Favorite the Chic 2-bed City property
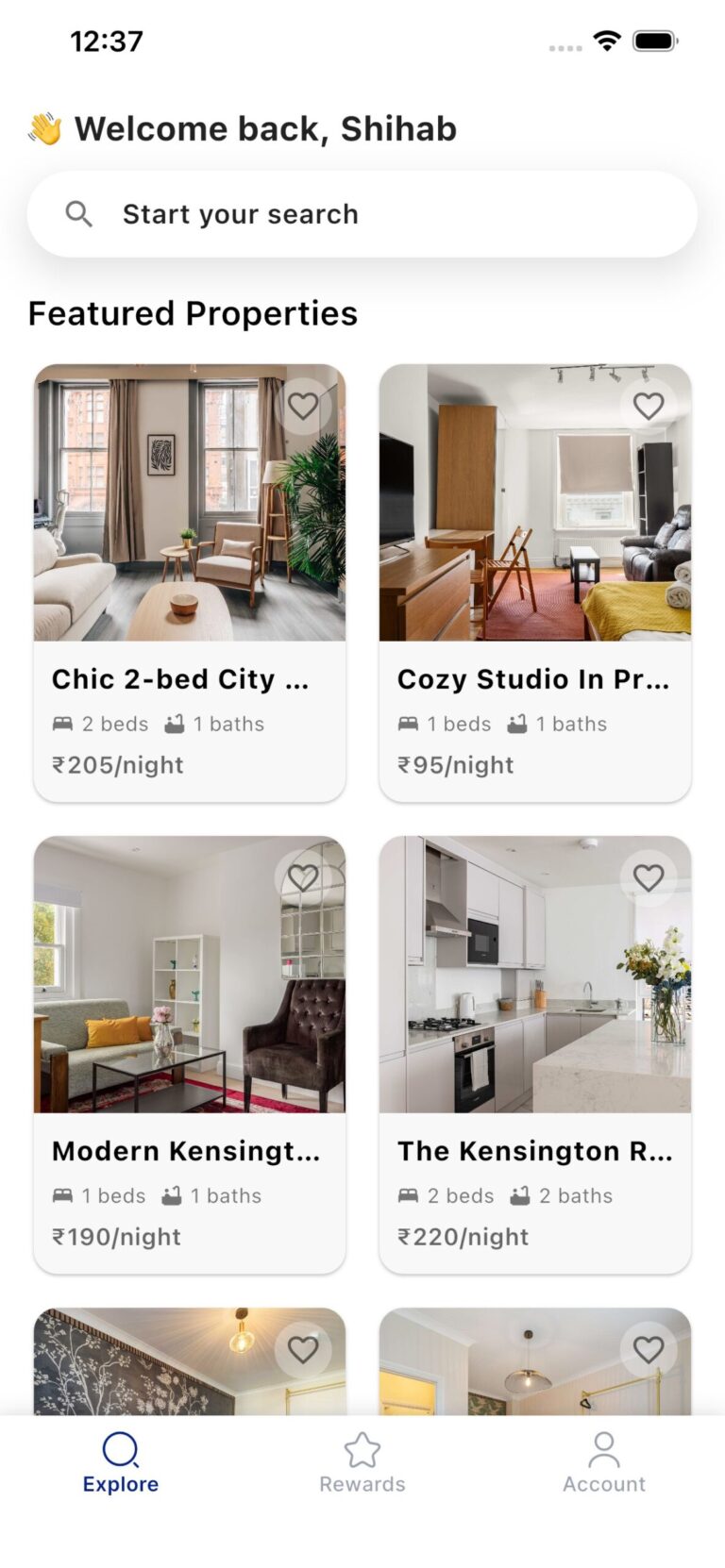This screenshot has width=725, height=1568. click(x=303, y=407)
